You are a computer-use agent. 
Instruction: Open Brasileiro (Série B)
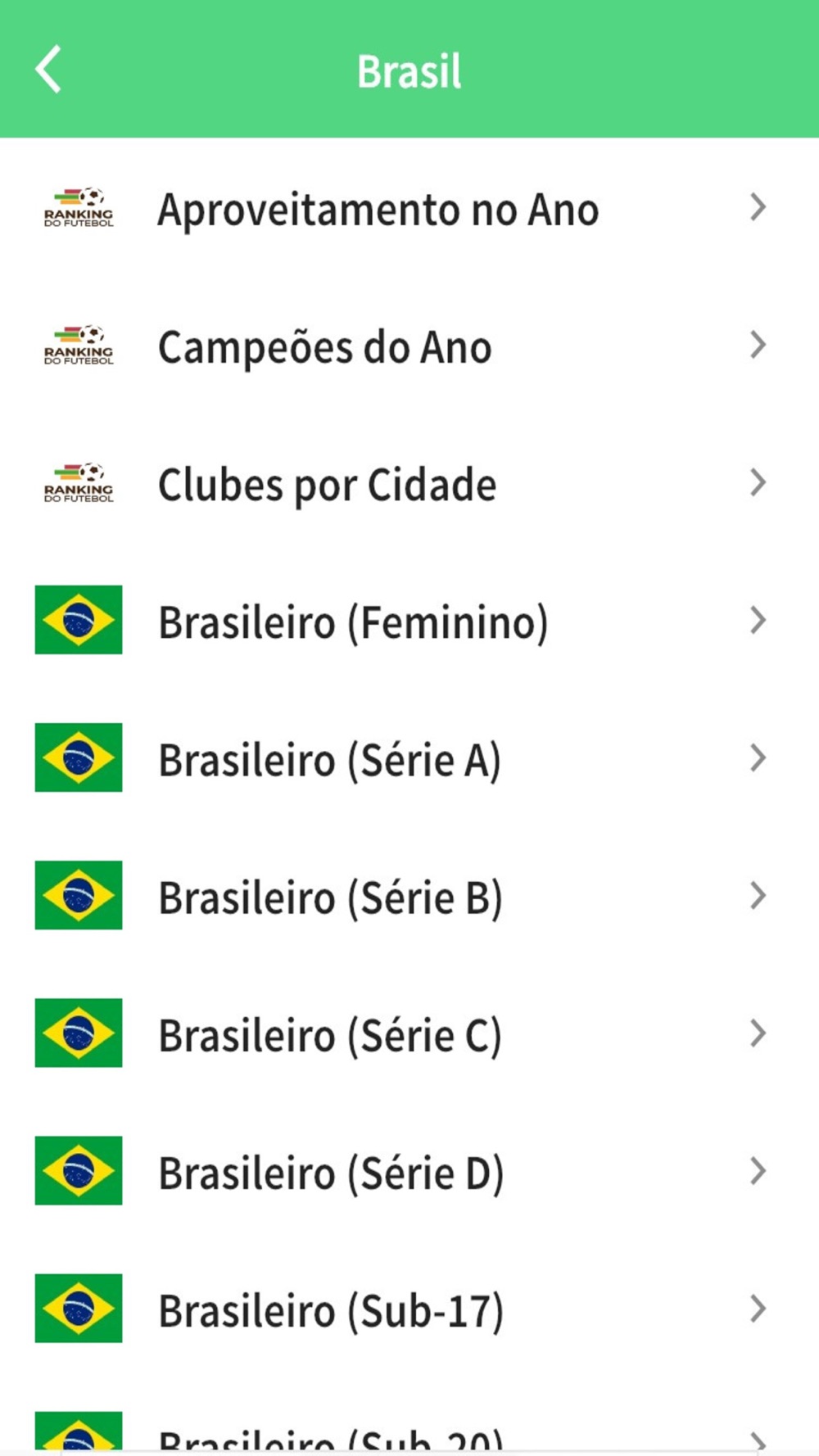coord(329,898)
